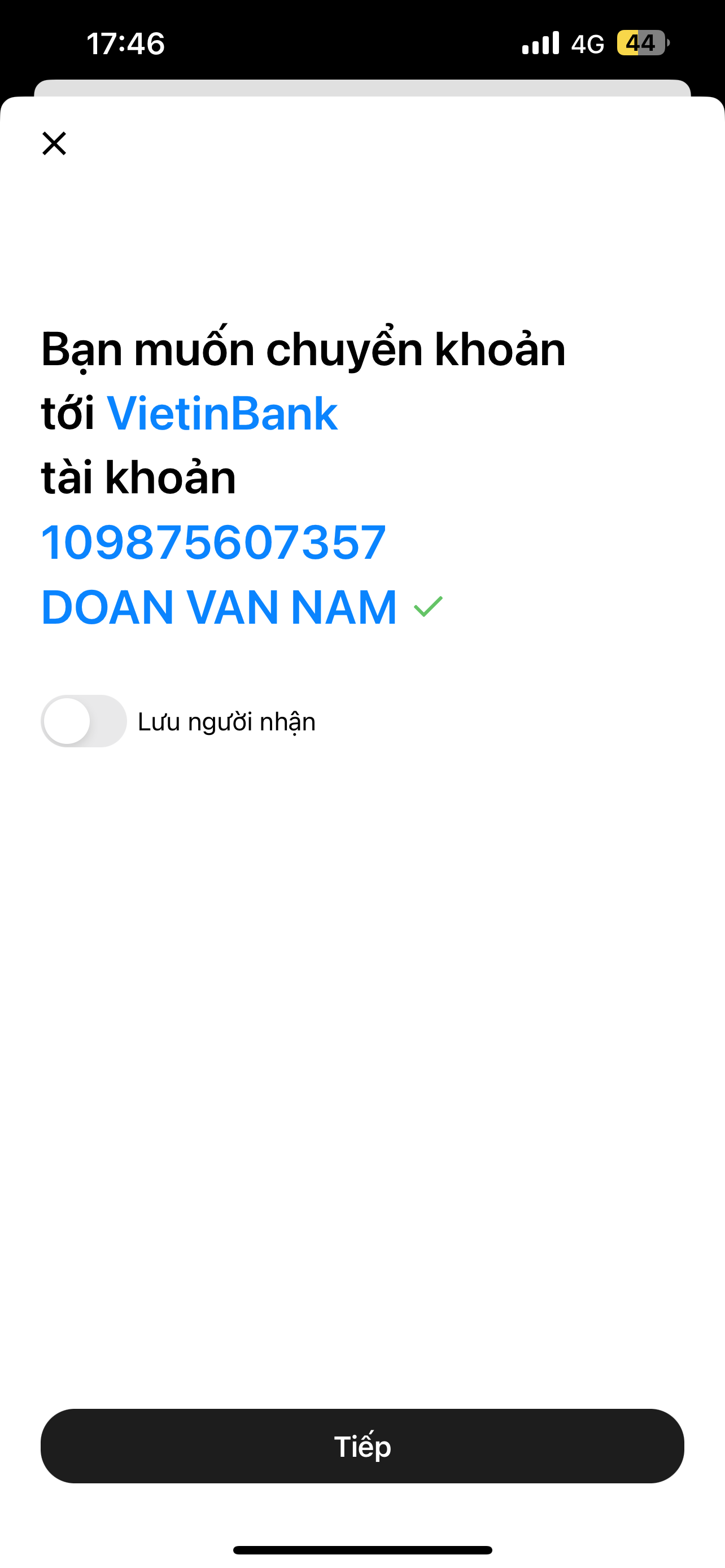Viewport: 725px width, 1568px height.
Task: Change the bank VietinBank
Action: 222,413
